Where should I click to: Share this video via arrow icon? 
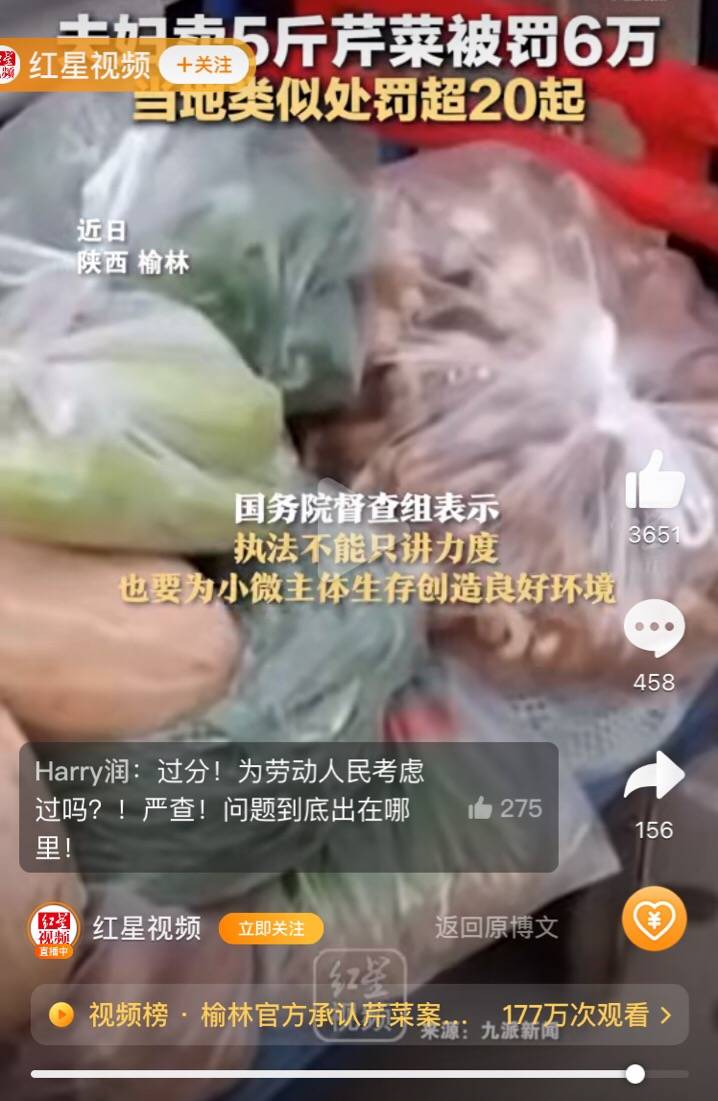(x=654, y=776)
